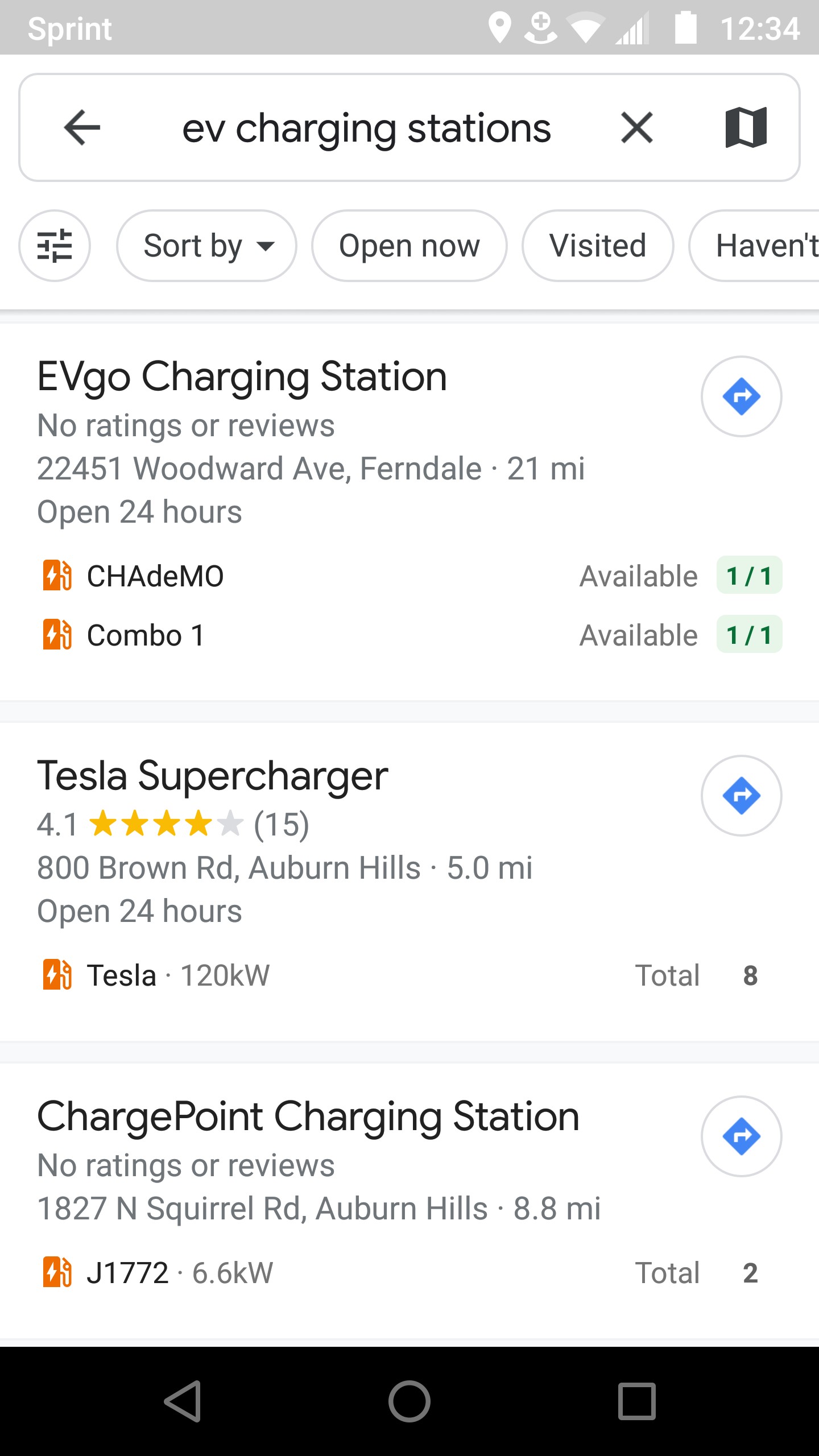Get directions to EVgo Charging Station
Viewport: 819px width, 1456px height.
[741, 396]
